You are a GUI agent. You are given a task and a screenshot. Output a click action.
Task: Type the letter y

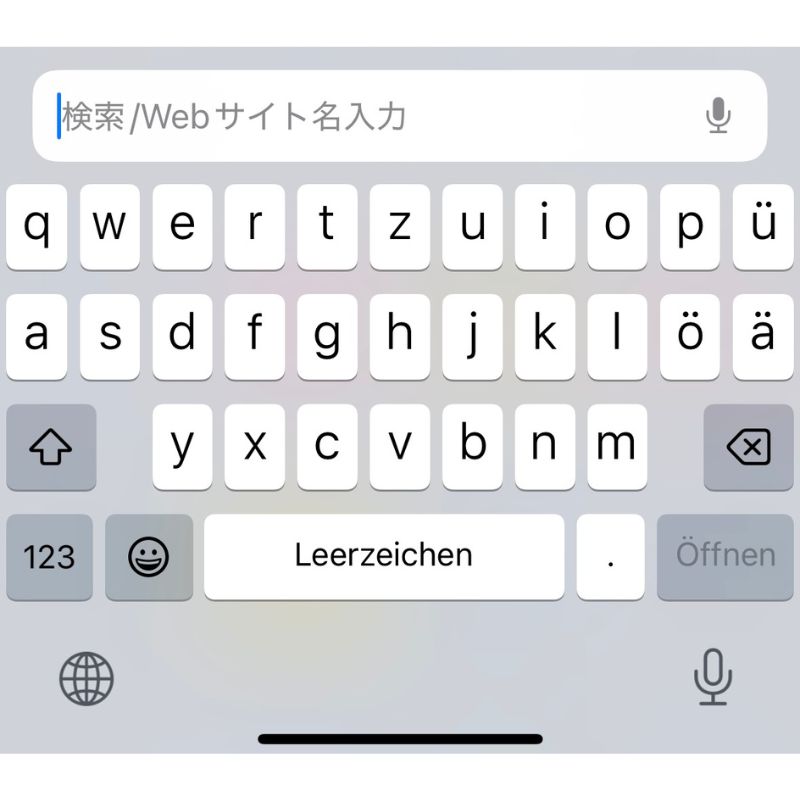pyautogui.click(x=182, y=447)
